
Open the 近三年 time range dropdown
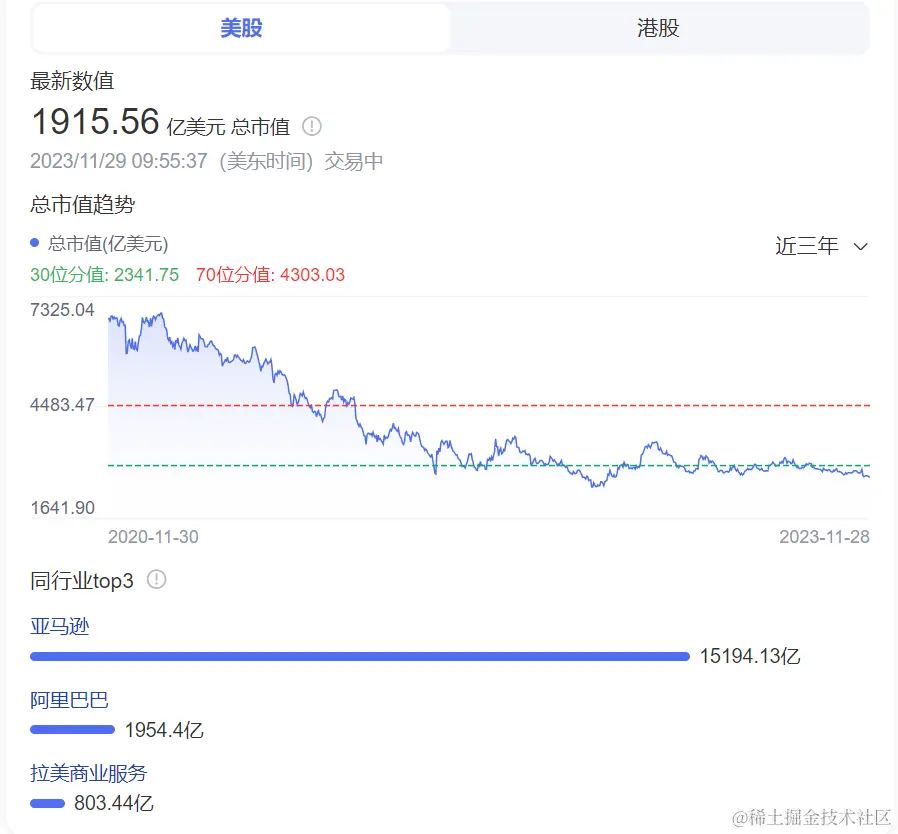[821, 246]
